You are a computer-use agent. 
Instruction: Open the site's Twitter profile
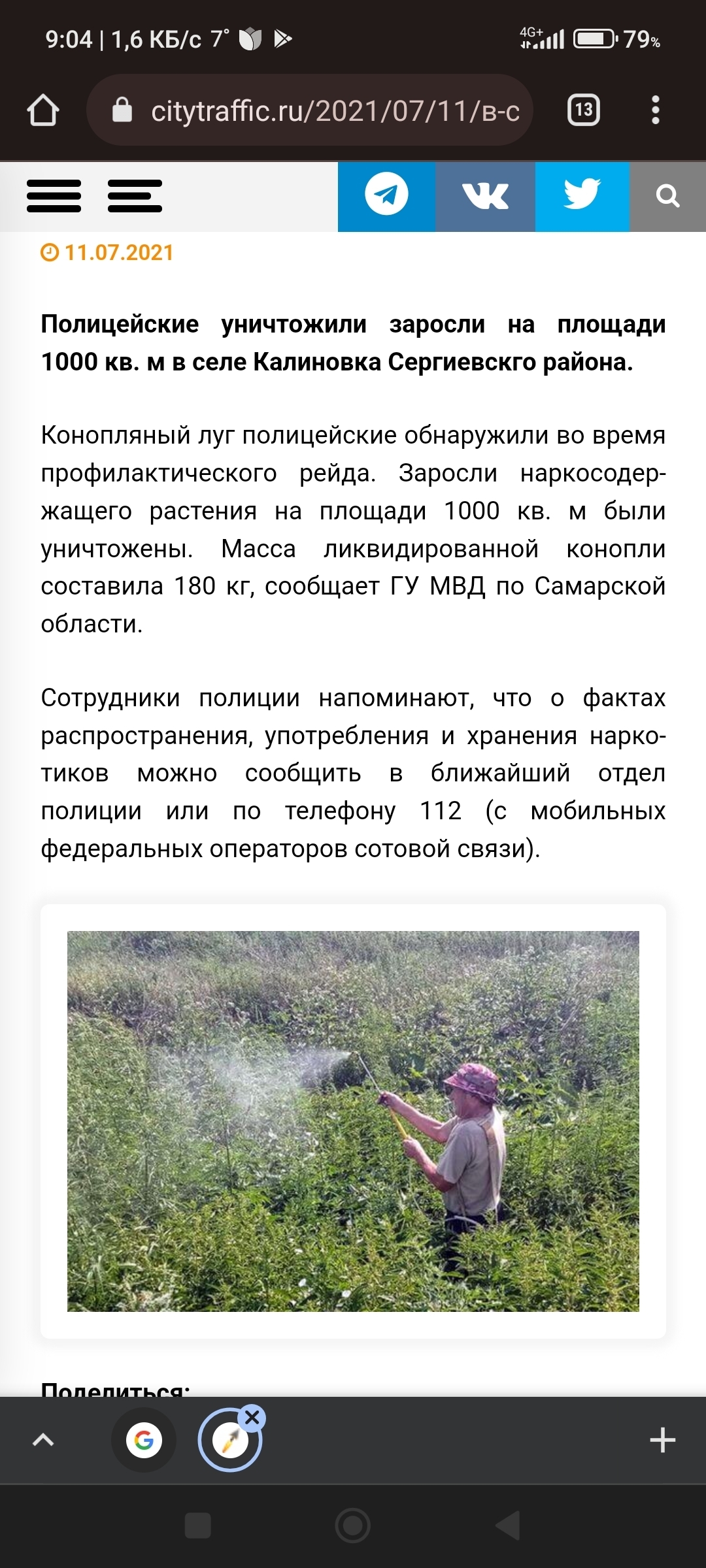point(582,196)
